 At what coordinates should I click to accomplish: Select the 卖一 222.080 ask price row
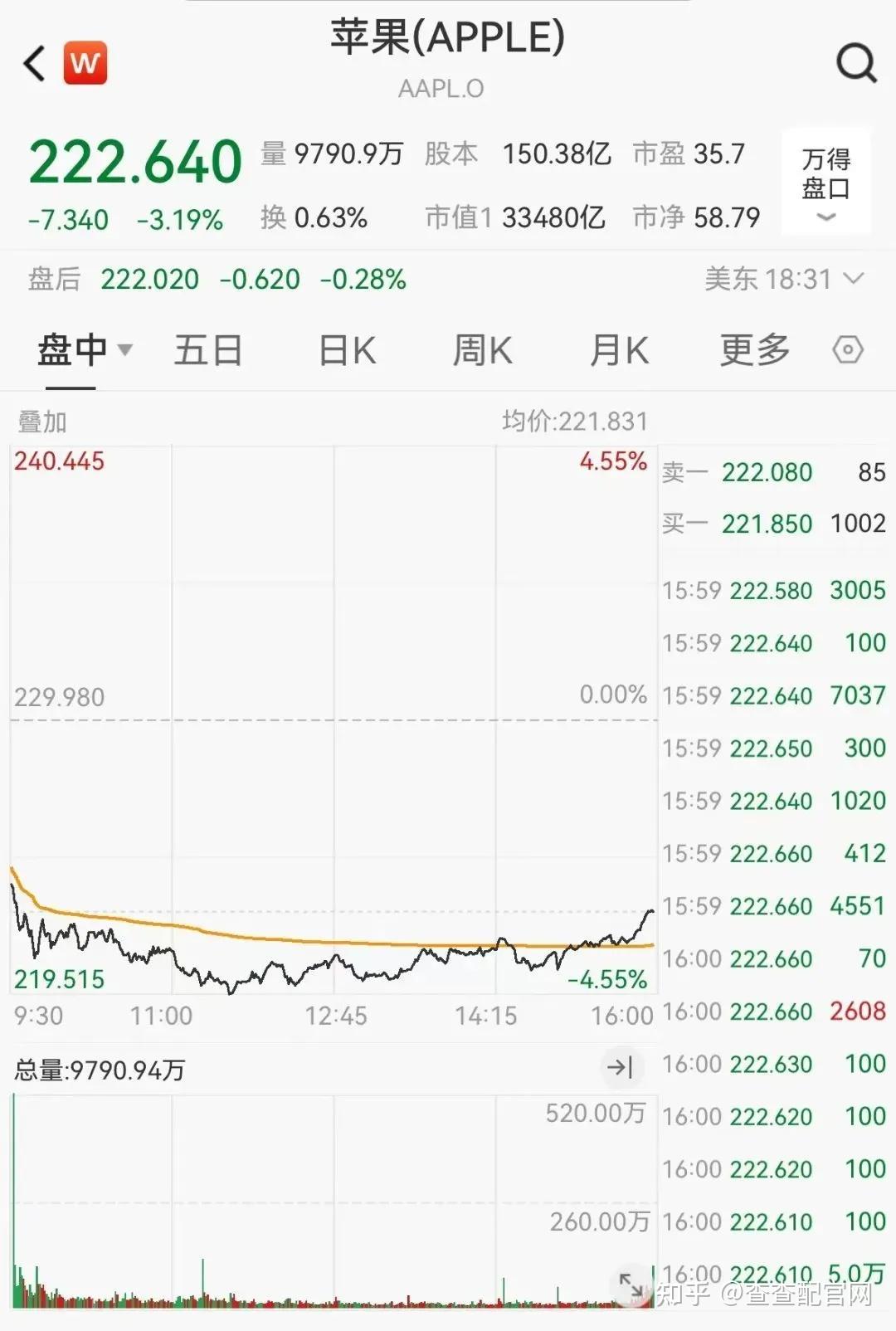(772, 471)
